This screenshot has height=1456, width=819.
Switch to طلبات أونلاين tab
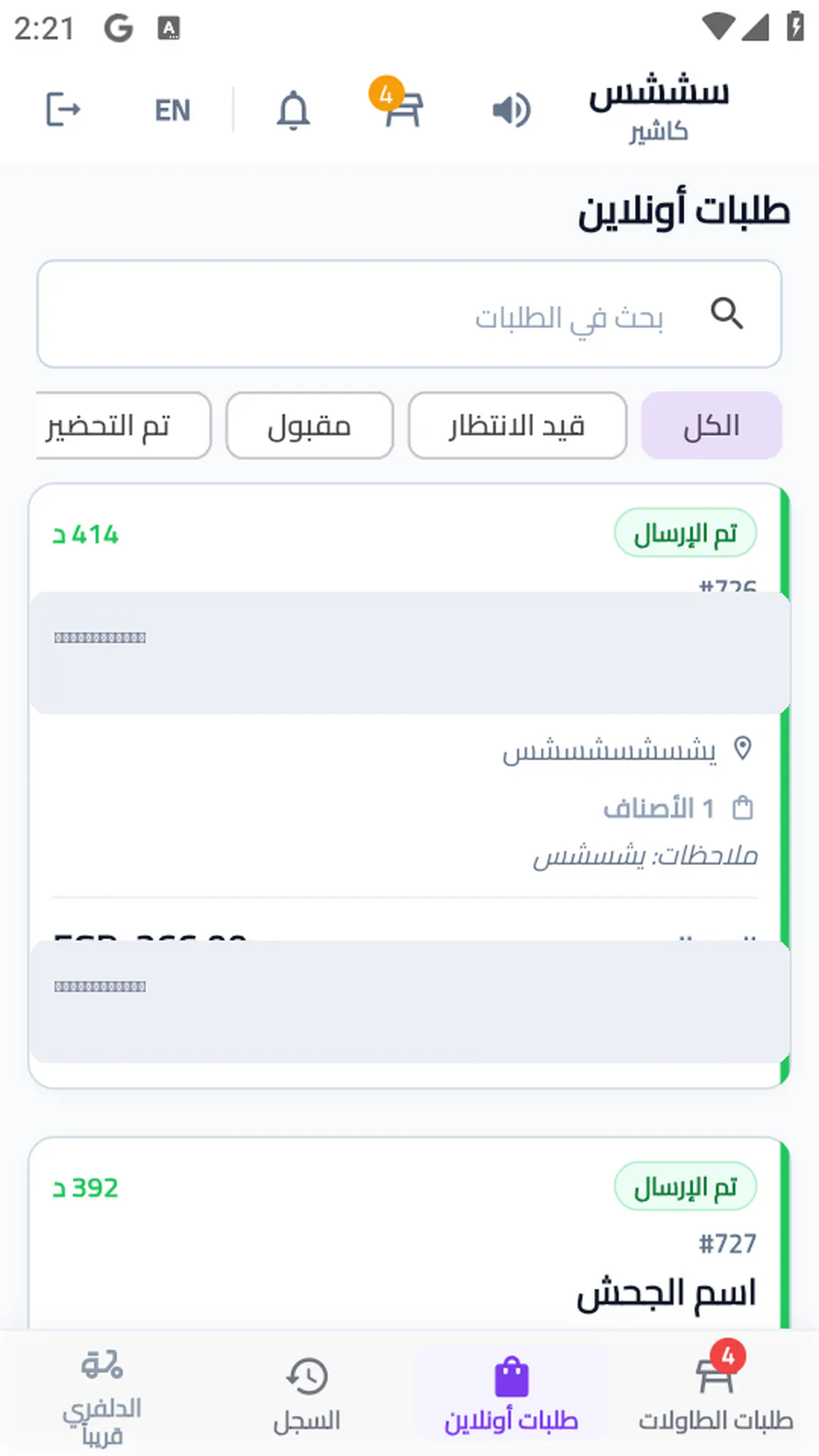[x=512, y=1394]
